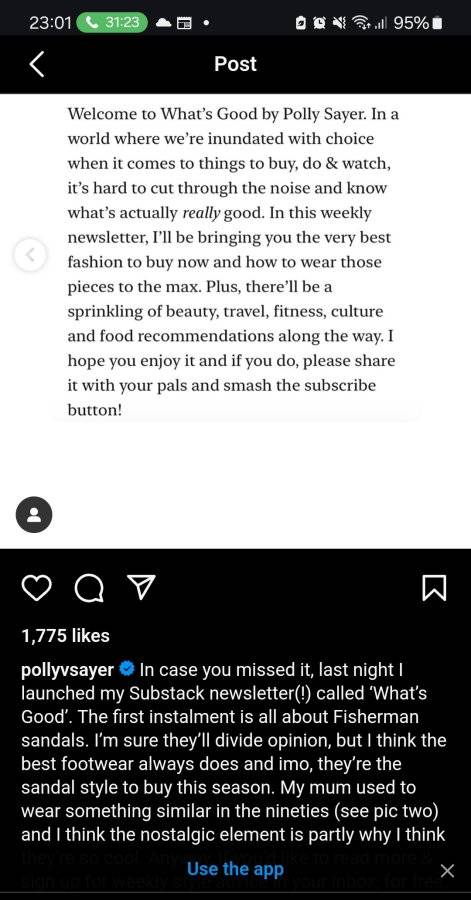Like this post with the heart
Image resolution: width=471 pixels, height=900 pixels.
(x=37, y=588)
